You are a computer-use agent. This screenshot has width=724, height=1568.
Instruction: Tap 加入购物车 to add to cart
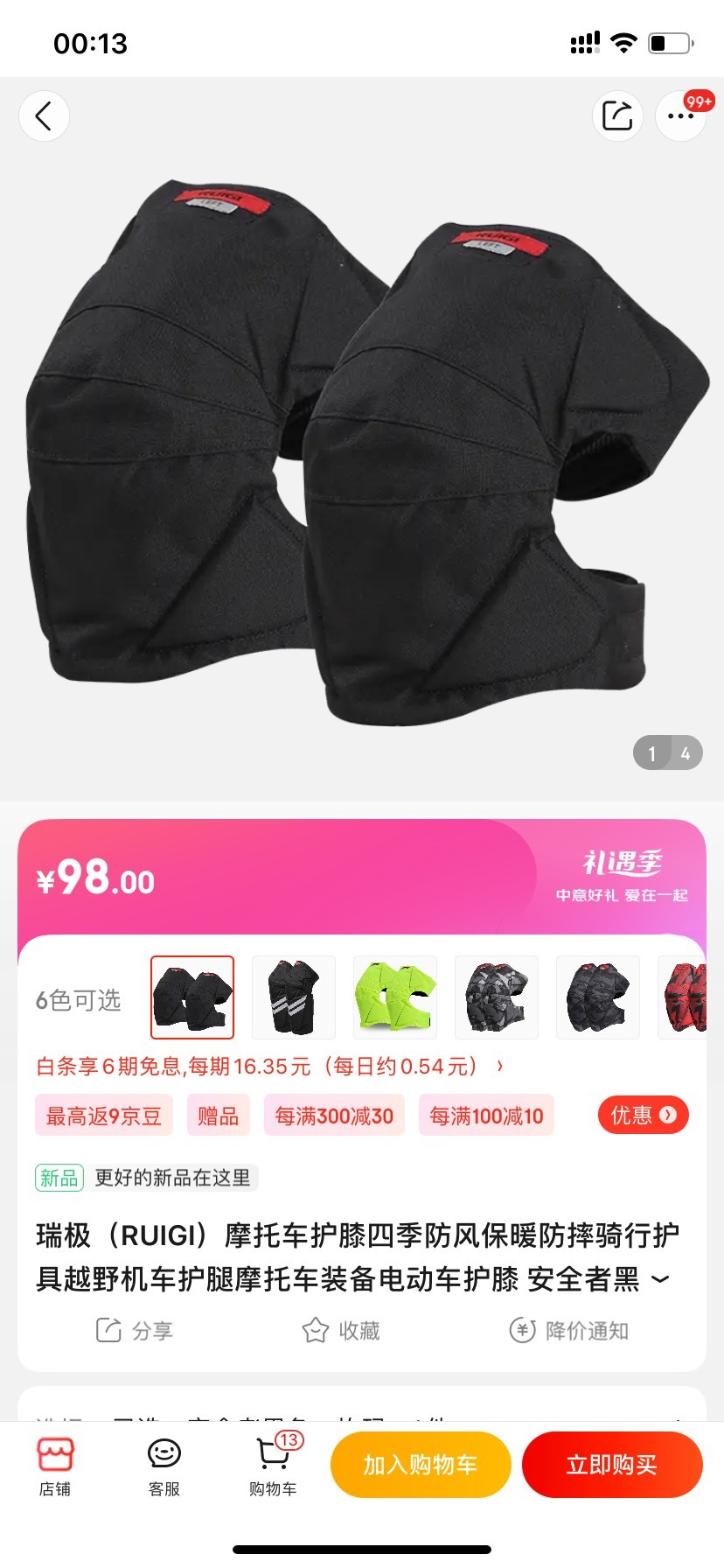(421, 1465)
